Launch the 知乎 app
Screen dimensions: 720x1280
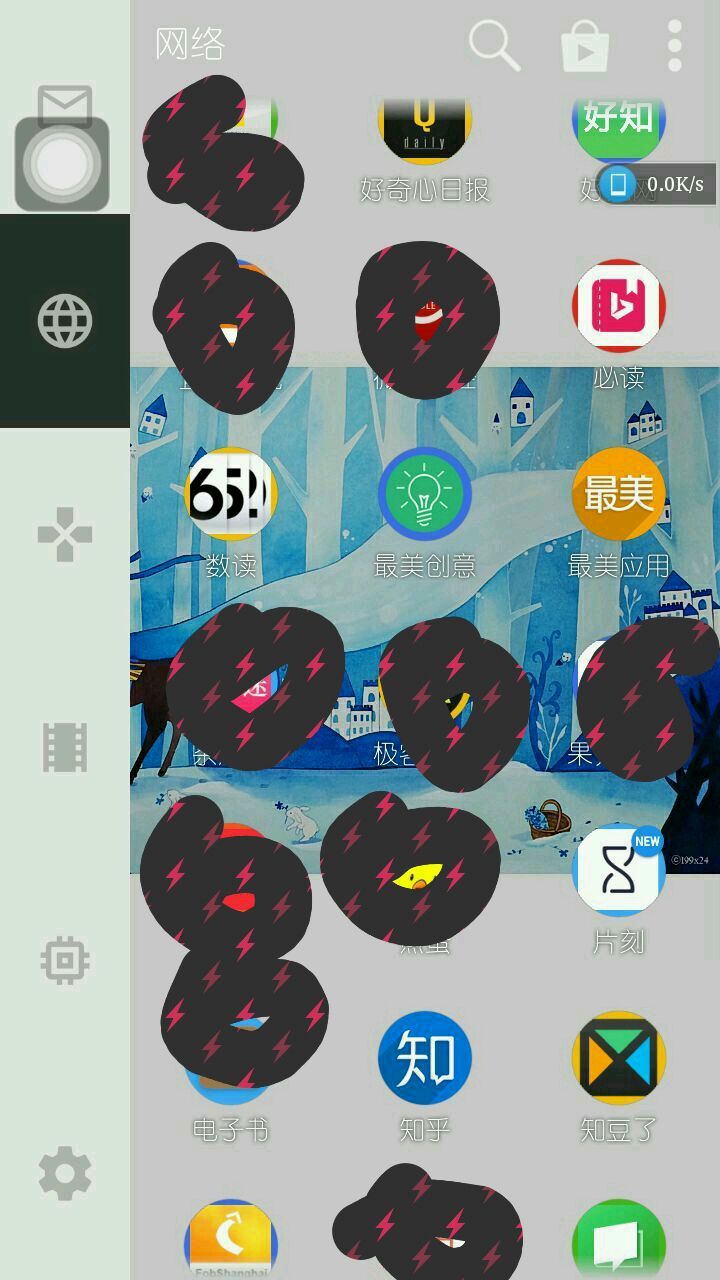pos(425,1058)
